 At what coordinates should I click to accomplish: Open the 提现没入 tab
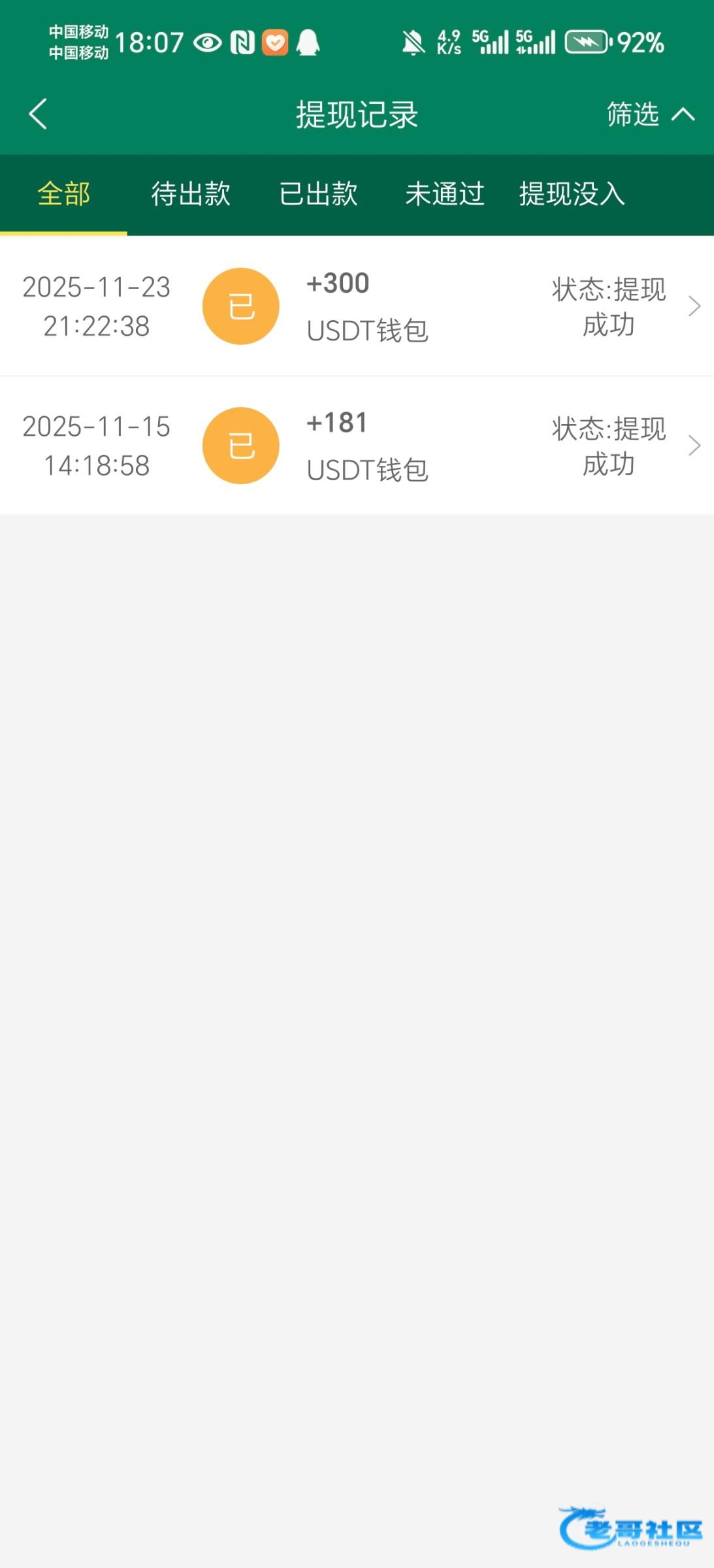[572, 194]
